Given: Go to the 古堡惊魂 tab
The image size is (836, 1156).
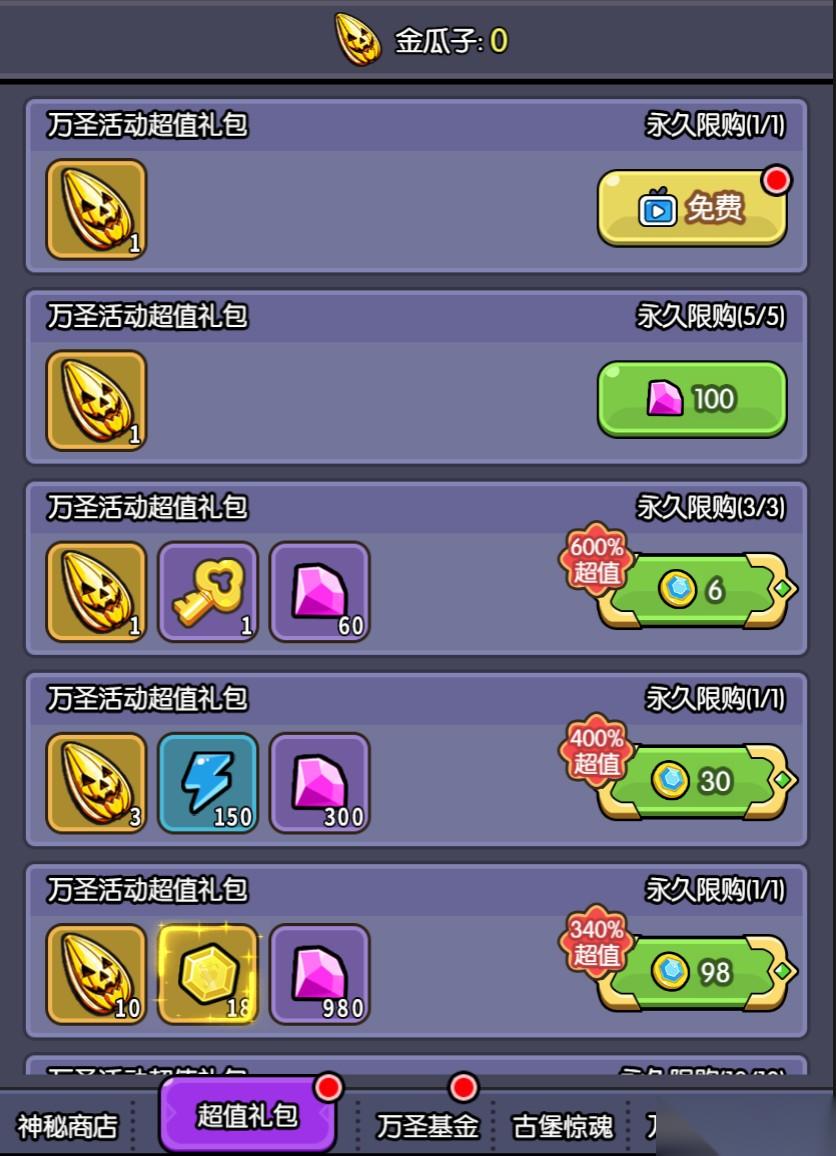Looking at the screenshot, I should pyautogui.click(x=562, y=1126).
